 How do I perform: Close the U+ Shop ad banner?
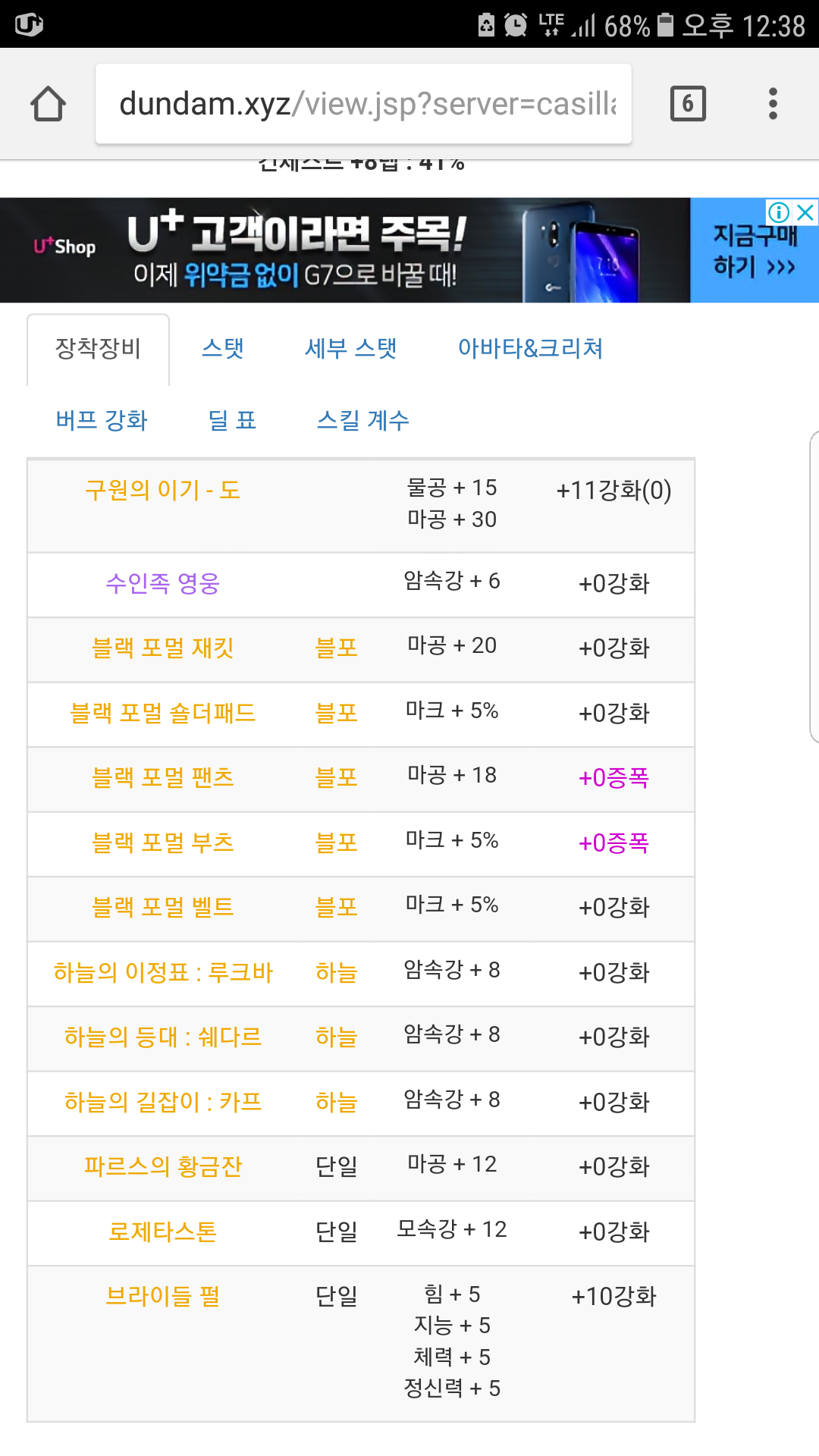tap(806, 212)
